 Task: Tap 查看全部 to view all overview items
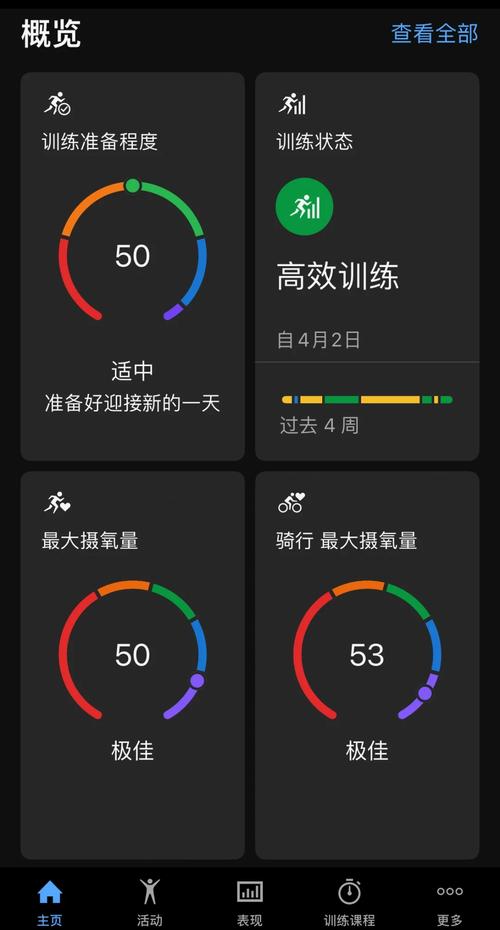coord(434,33)
